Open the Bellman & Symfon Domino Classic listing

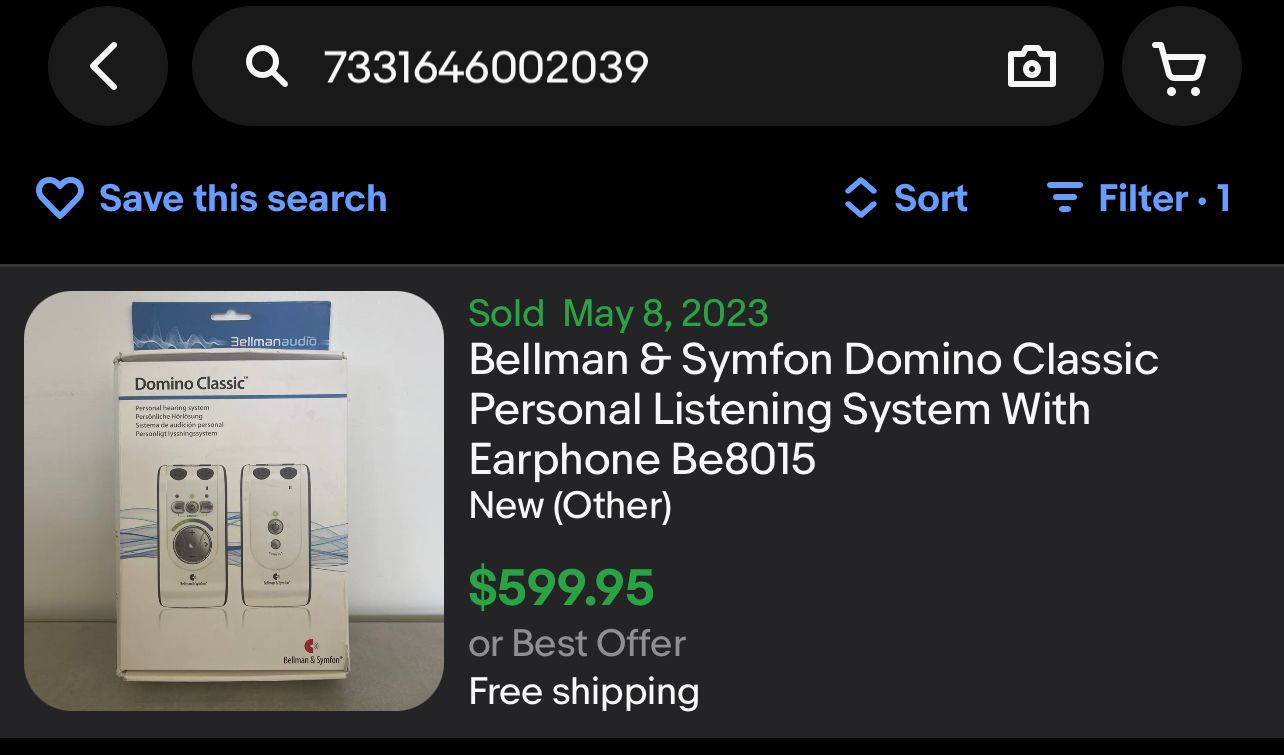click(812, 409)
